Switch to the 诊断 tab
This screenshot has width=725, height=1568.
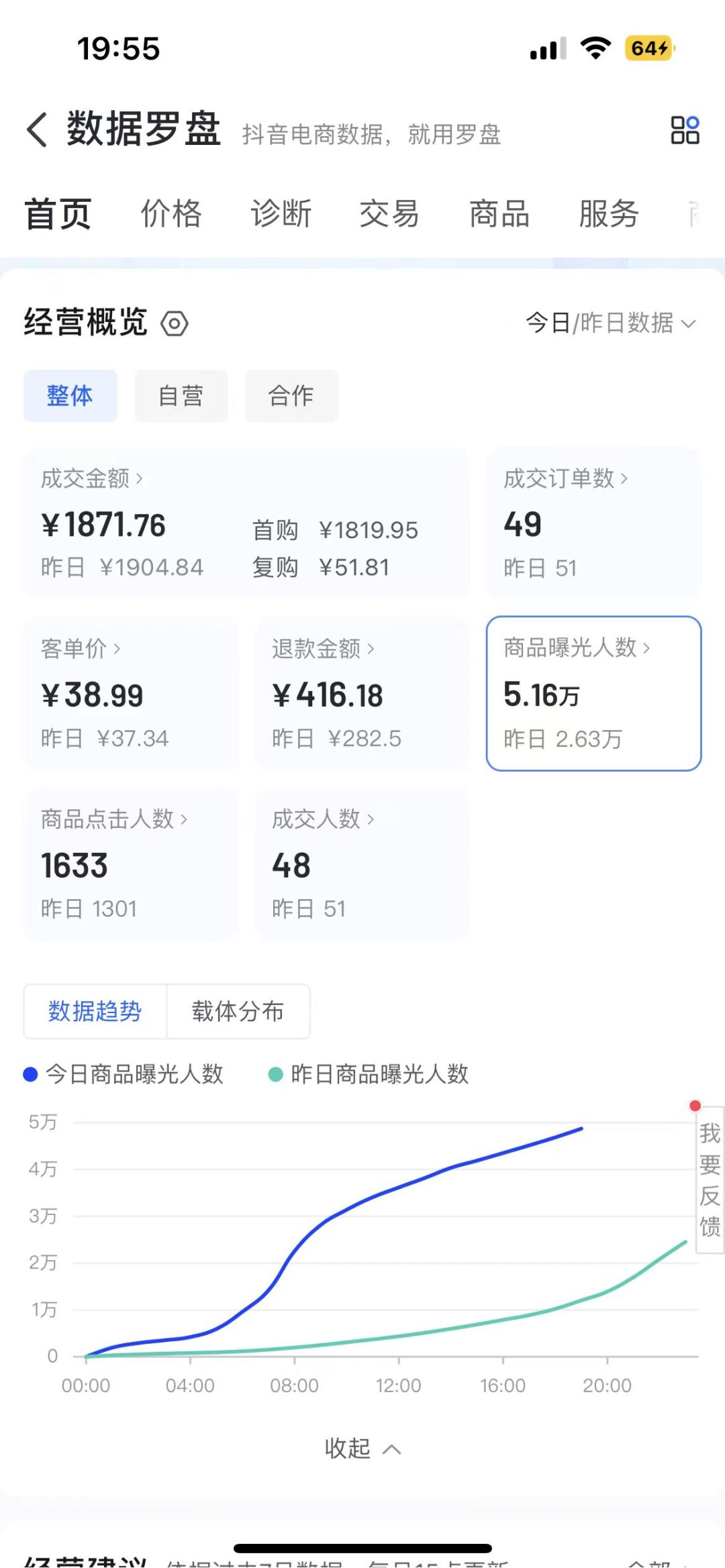281,214
